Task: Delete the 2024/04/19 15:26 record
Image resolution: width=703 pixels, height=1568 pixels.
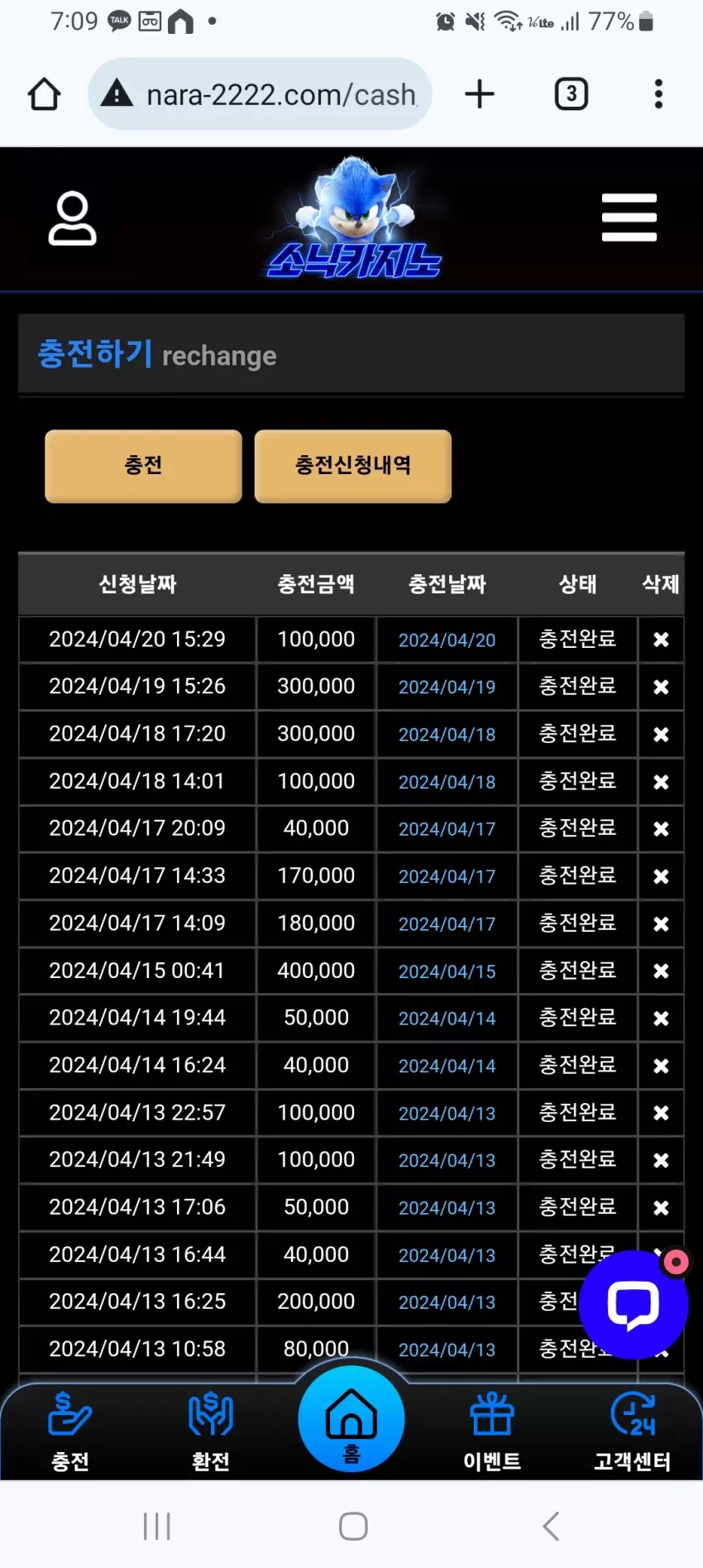Action: click(661, 687)
